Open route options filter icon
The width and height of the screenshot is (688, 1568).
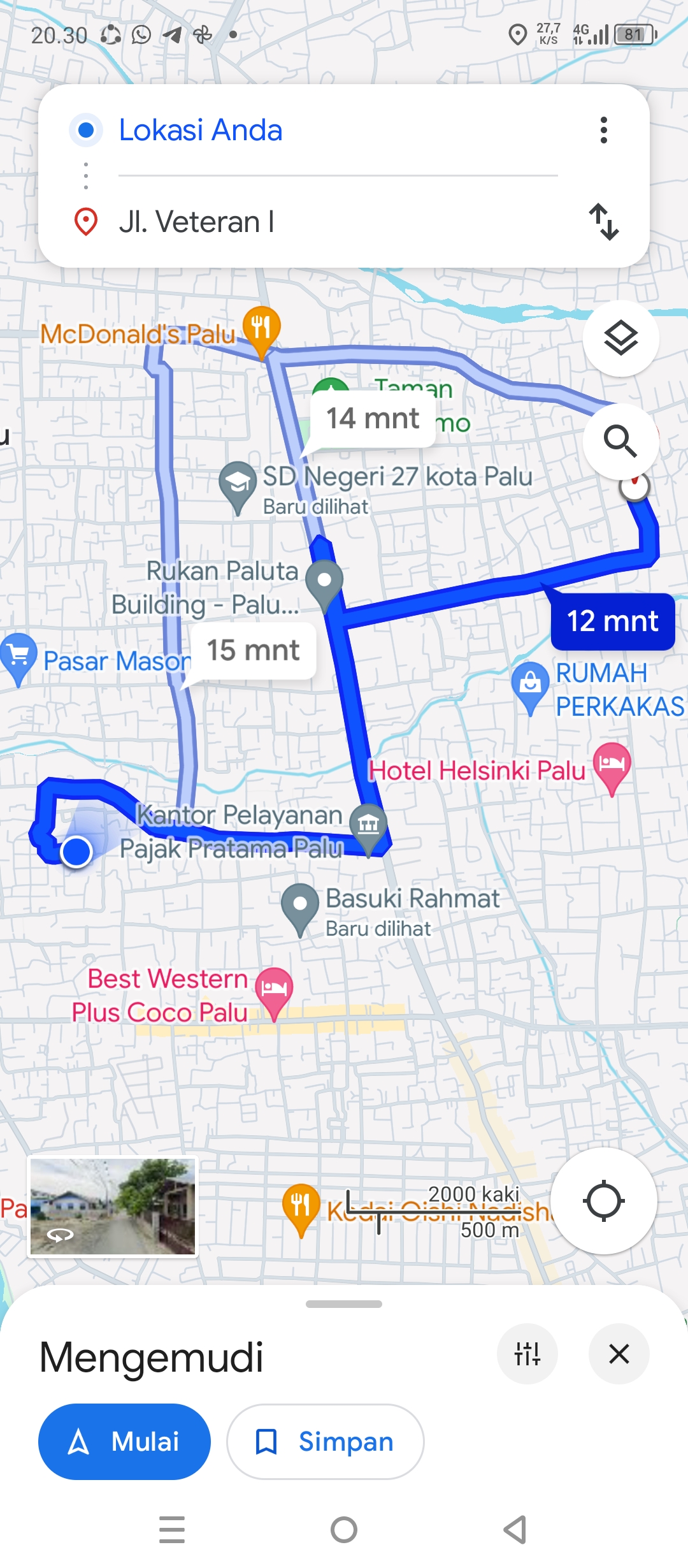point(527,1353)
